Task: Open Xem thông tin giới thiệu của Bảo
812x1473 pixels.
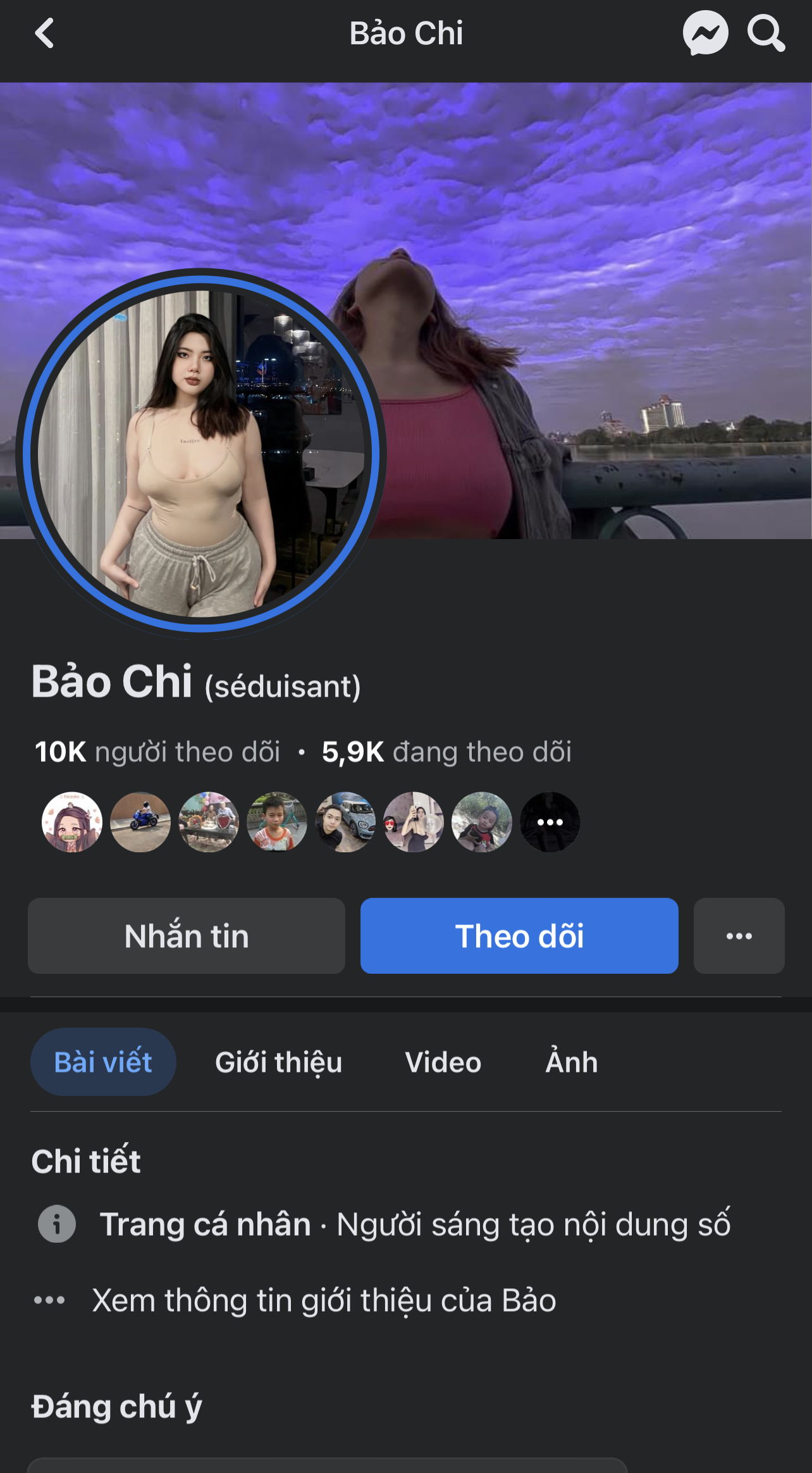Action: click(x=324, y=1301)
